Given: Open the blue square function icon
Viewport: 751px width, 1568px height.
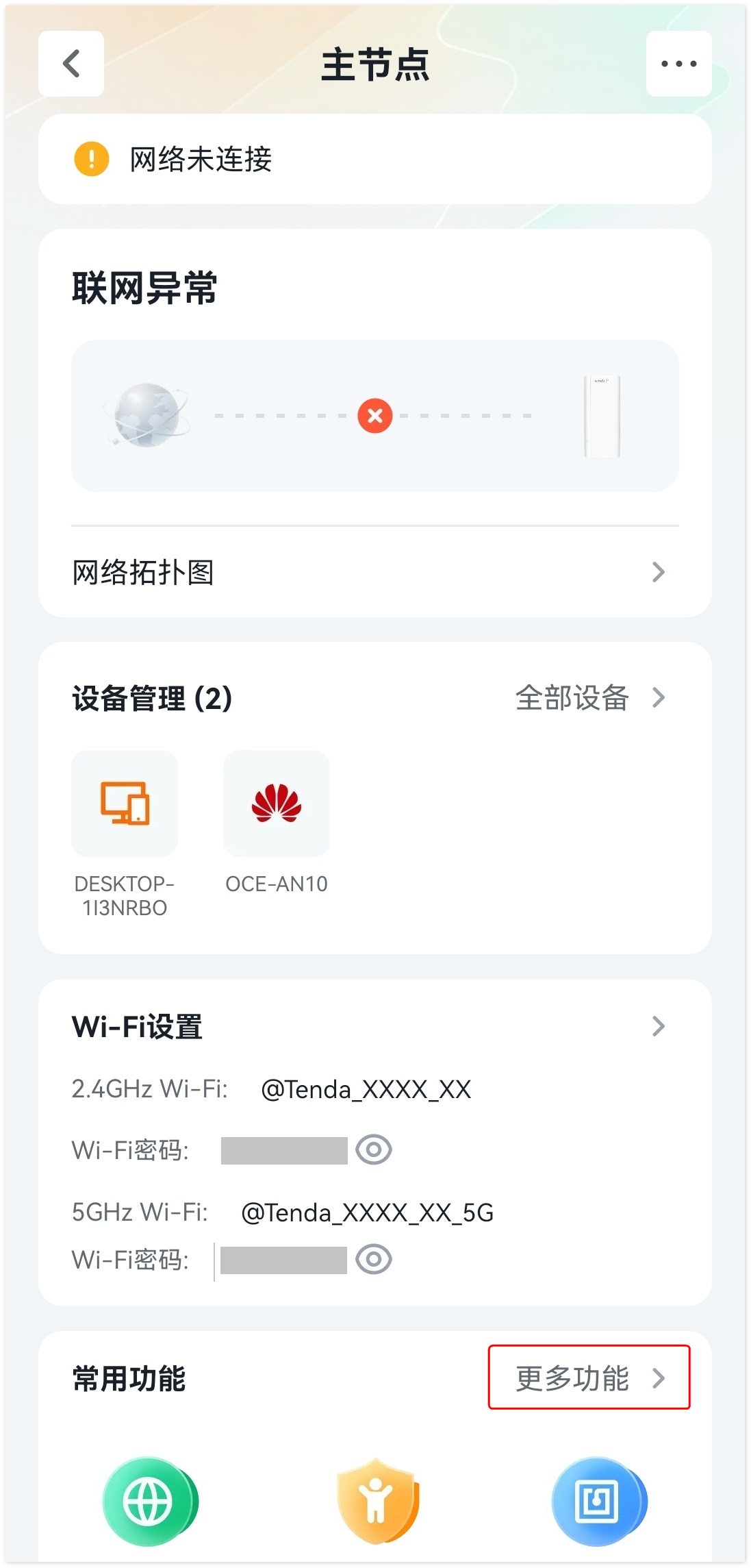Looking at the screenshot, I should coord(598,1501).
